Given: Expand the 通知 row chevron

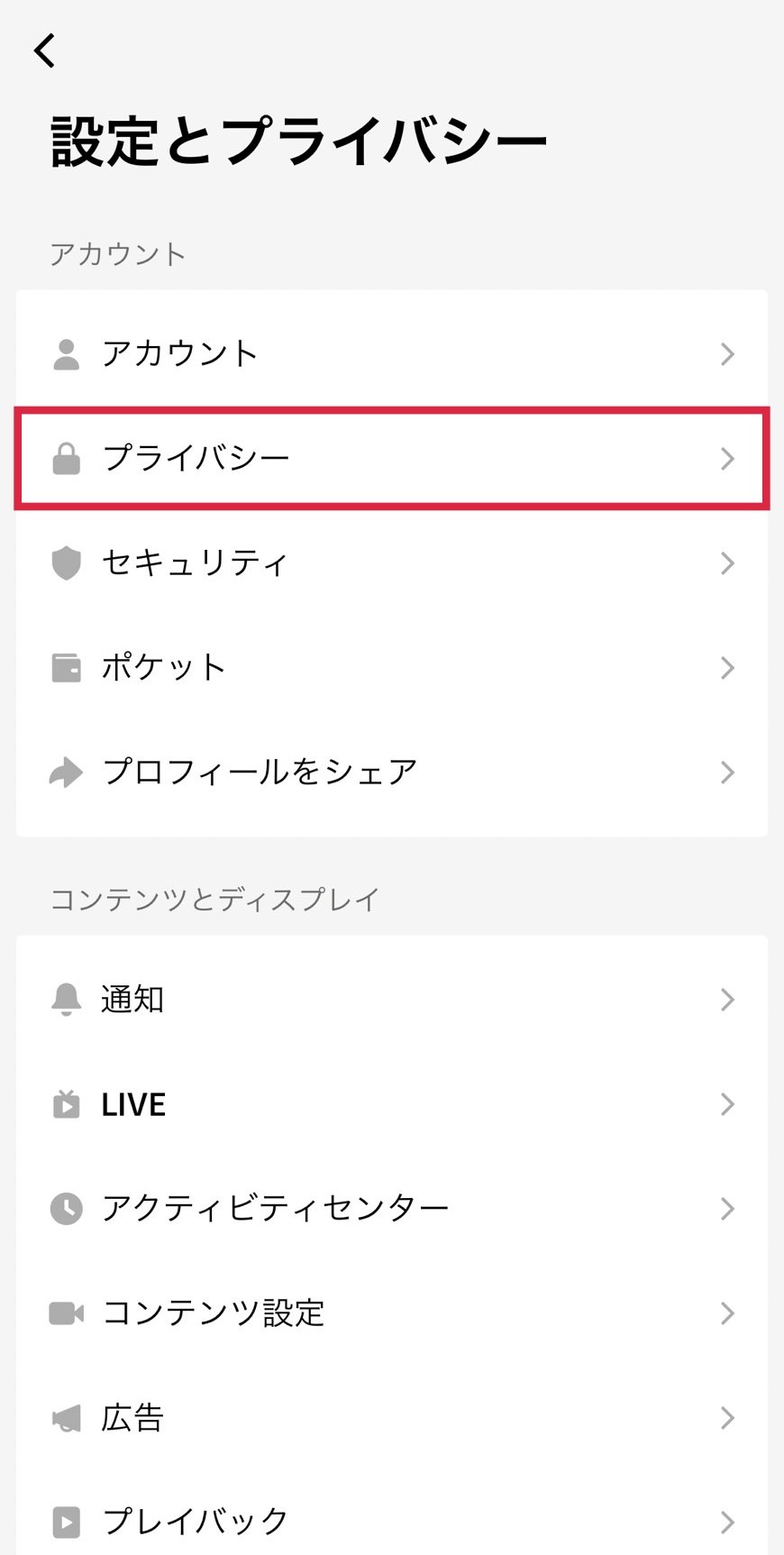Looking at the screenshot, I should click(x=728, y=999).
